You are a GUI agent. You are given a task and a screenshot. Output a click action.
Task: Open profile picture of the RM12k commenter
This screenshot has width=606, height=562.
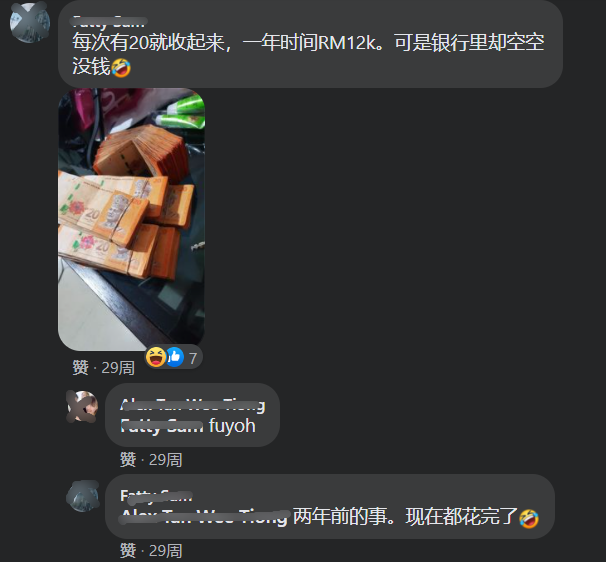click(x=29, y=21)
